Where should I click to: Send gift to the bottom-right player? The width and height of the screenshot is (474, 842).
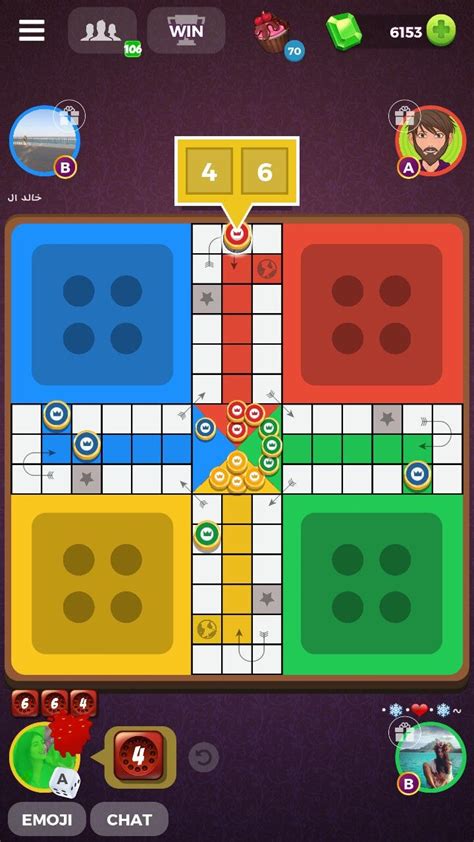[x=404, y=732]
